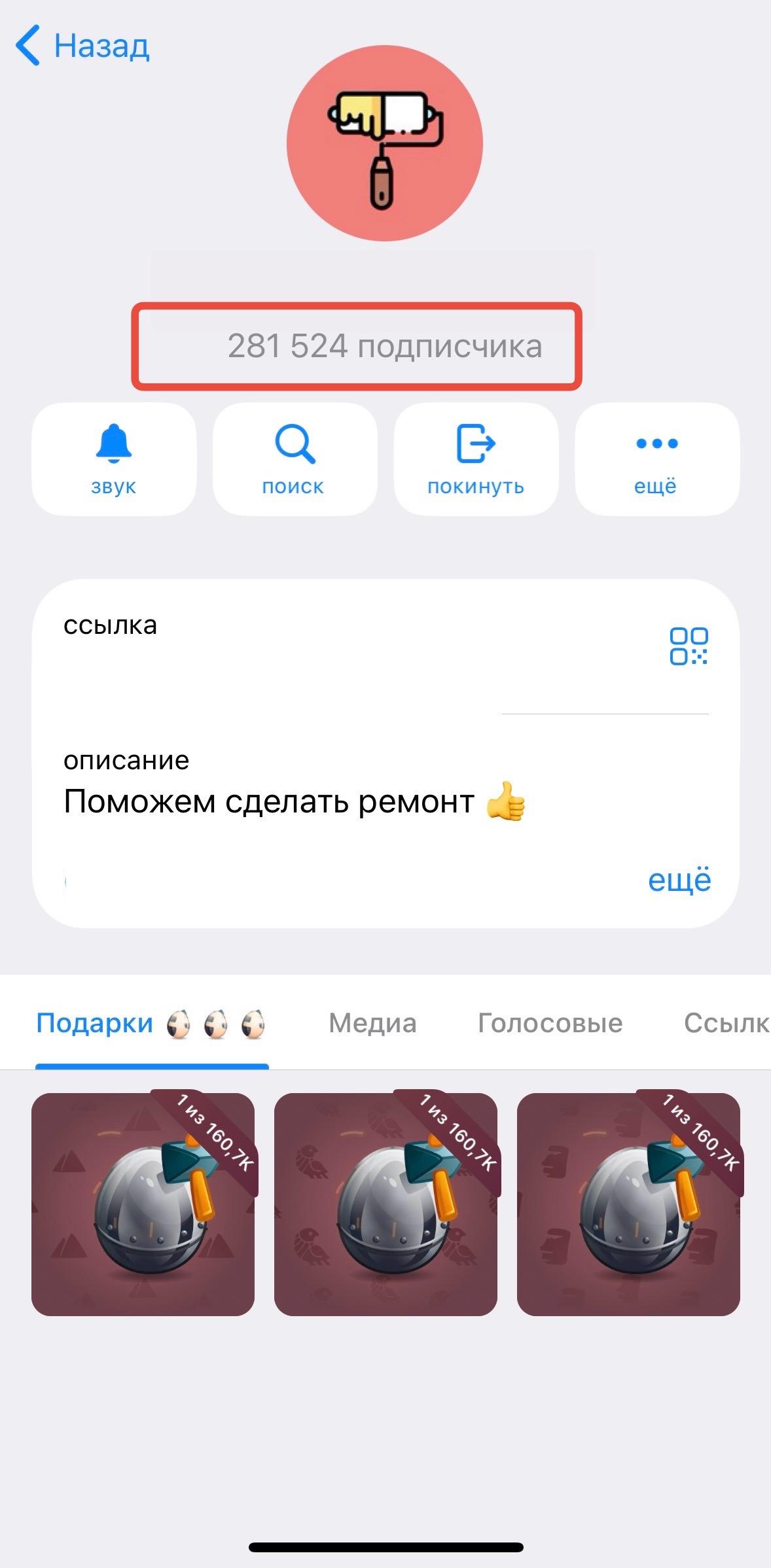Leave the channel using the покинуть icon
This screenshot has height=1568, width=771.
click(476, 458)
